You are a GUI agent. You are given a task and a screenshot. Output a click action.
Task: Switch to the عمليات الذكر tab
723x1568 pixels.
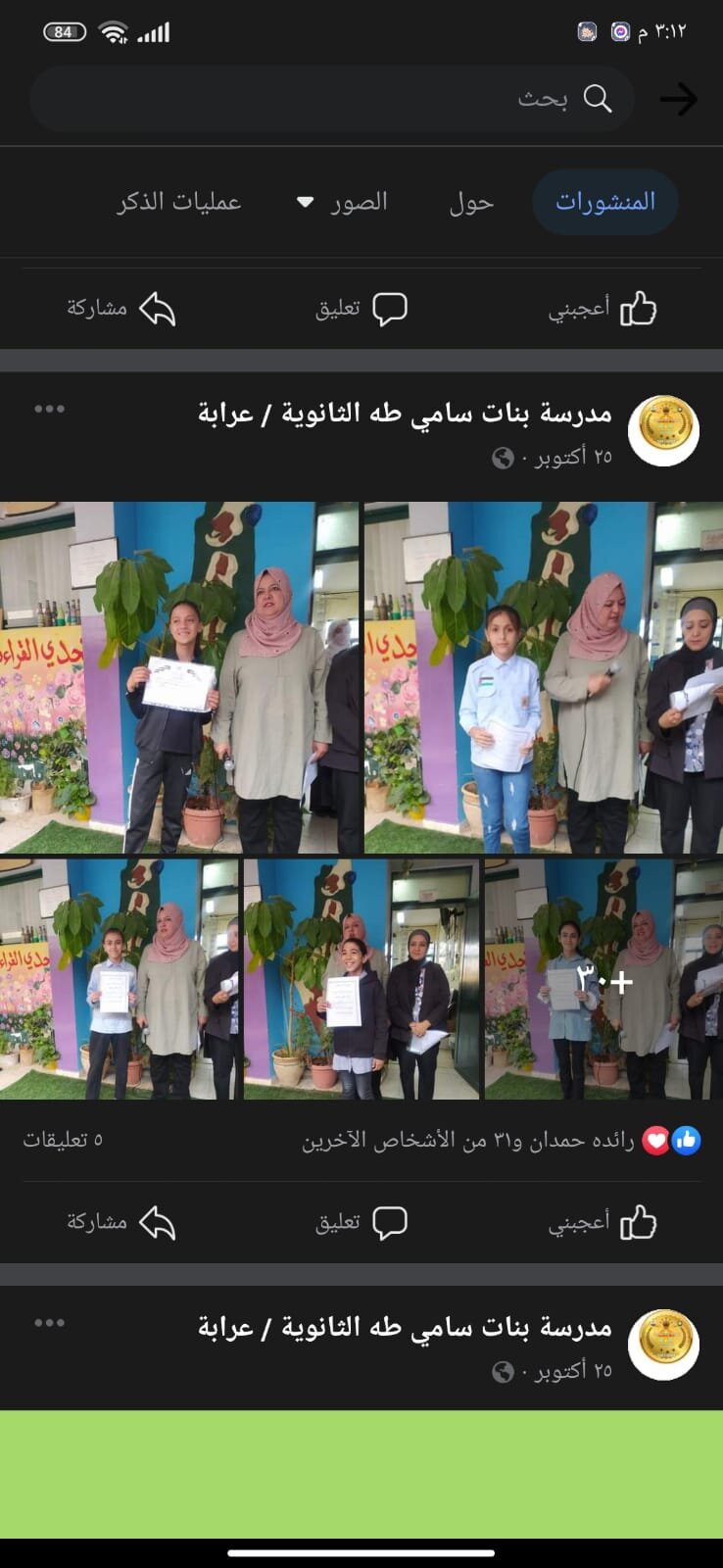tap(179, 202)
